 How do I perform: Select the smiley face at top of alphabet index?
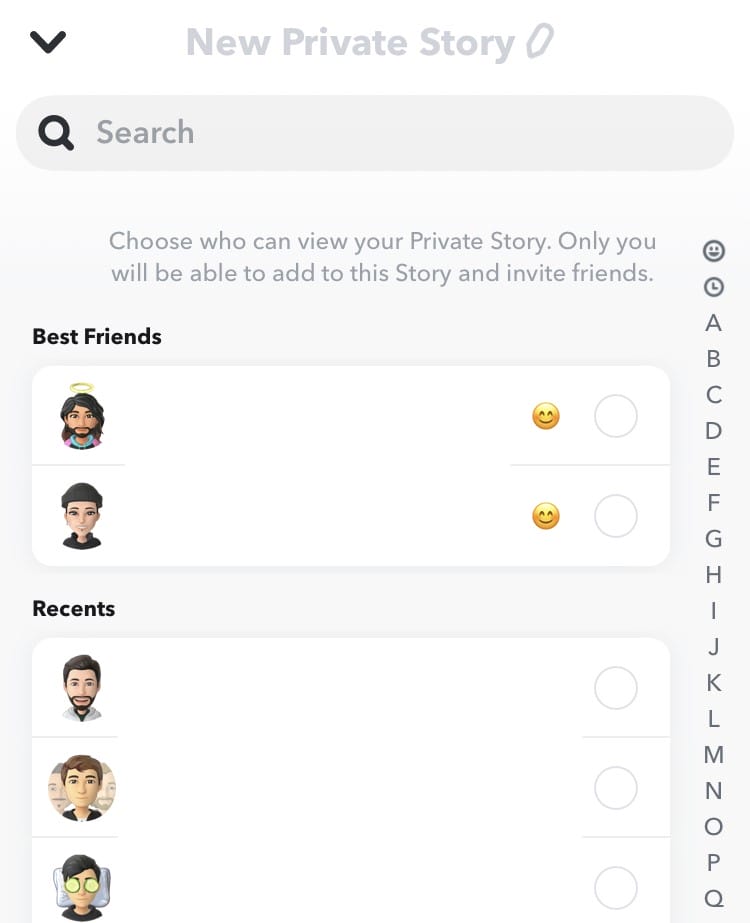(713, 250)
